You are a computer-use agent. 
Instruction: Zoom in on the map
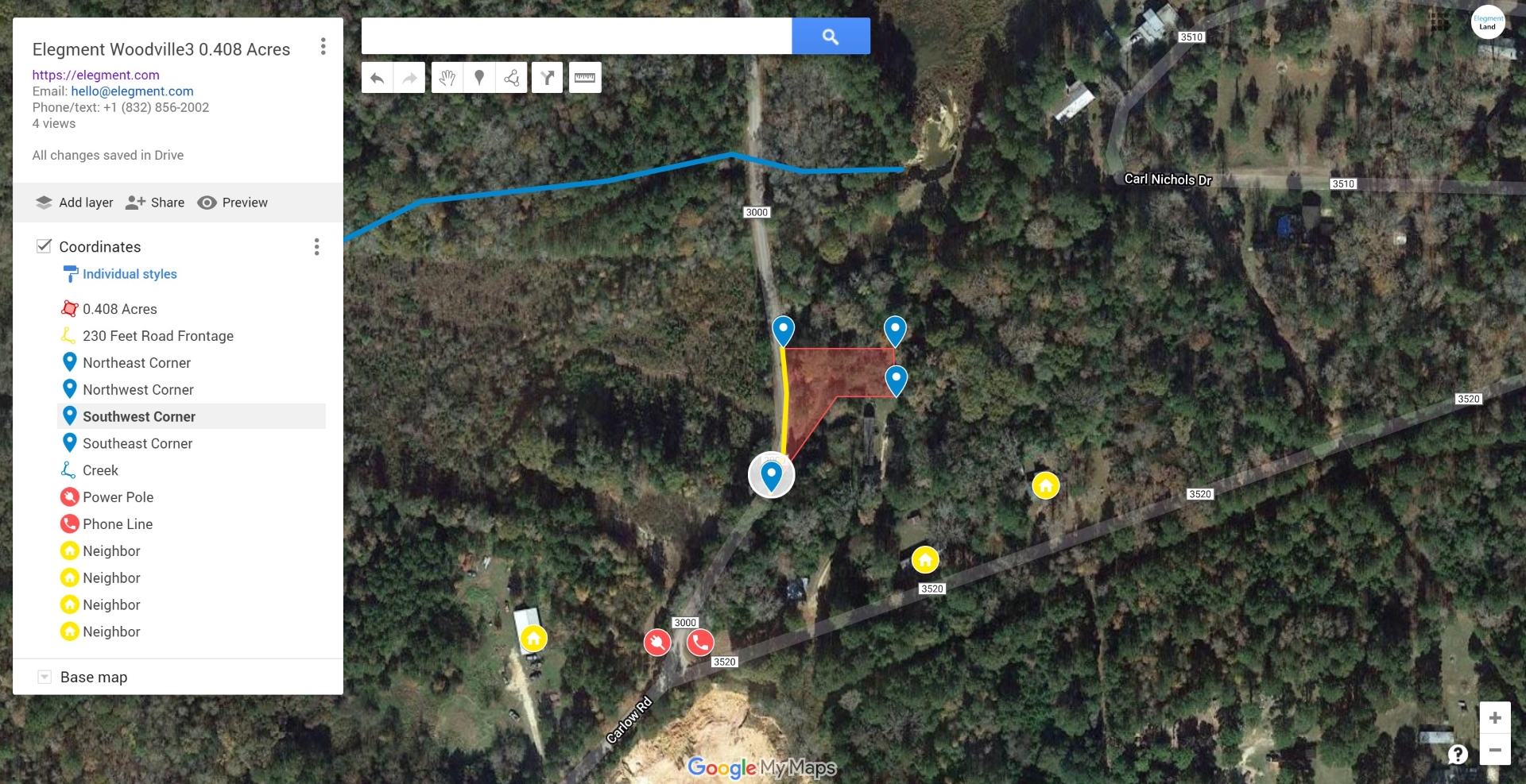coord(1494,718)
